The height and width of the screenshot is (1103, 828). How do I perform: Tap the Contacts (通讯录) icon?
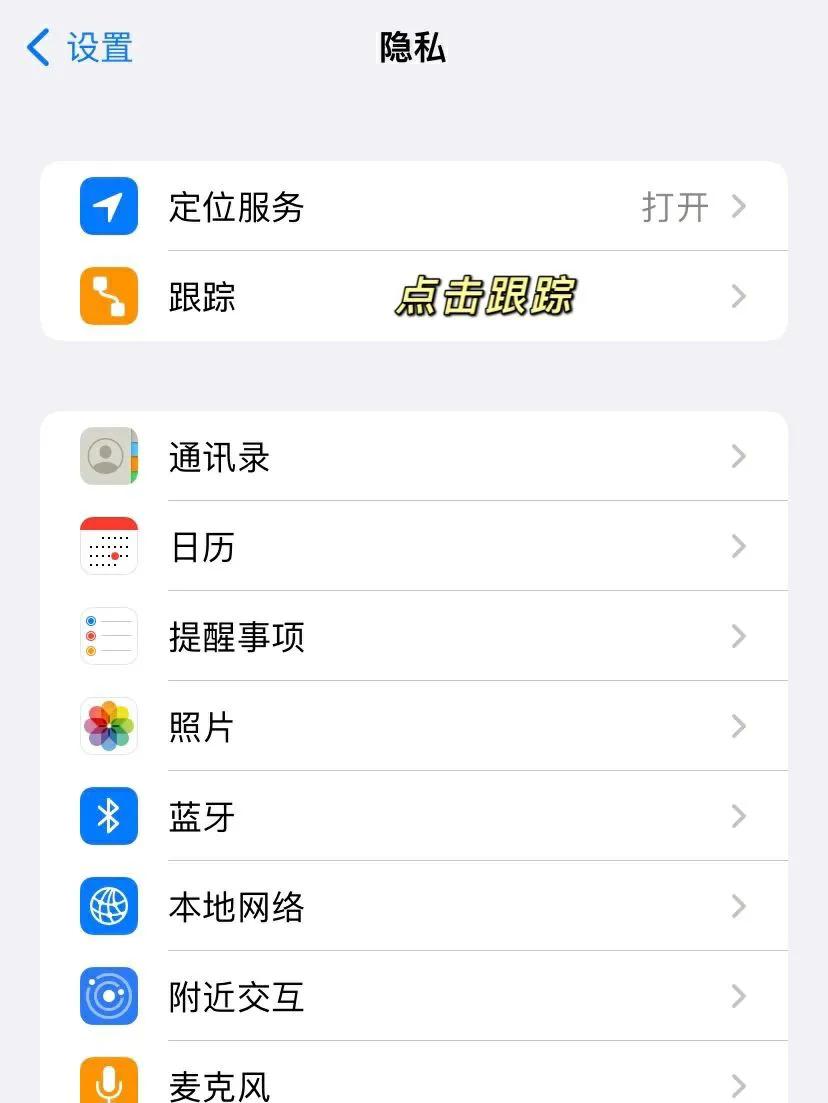coord(108,456)
